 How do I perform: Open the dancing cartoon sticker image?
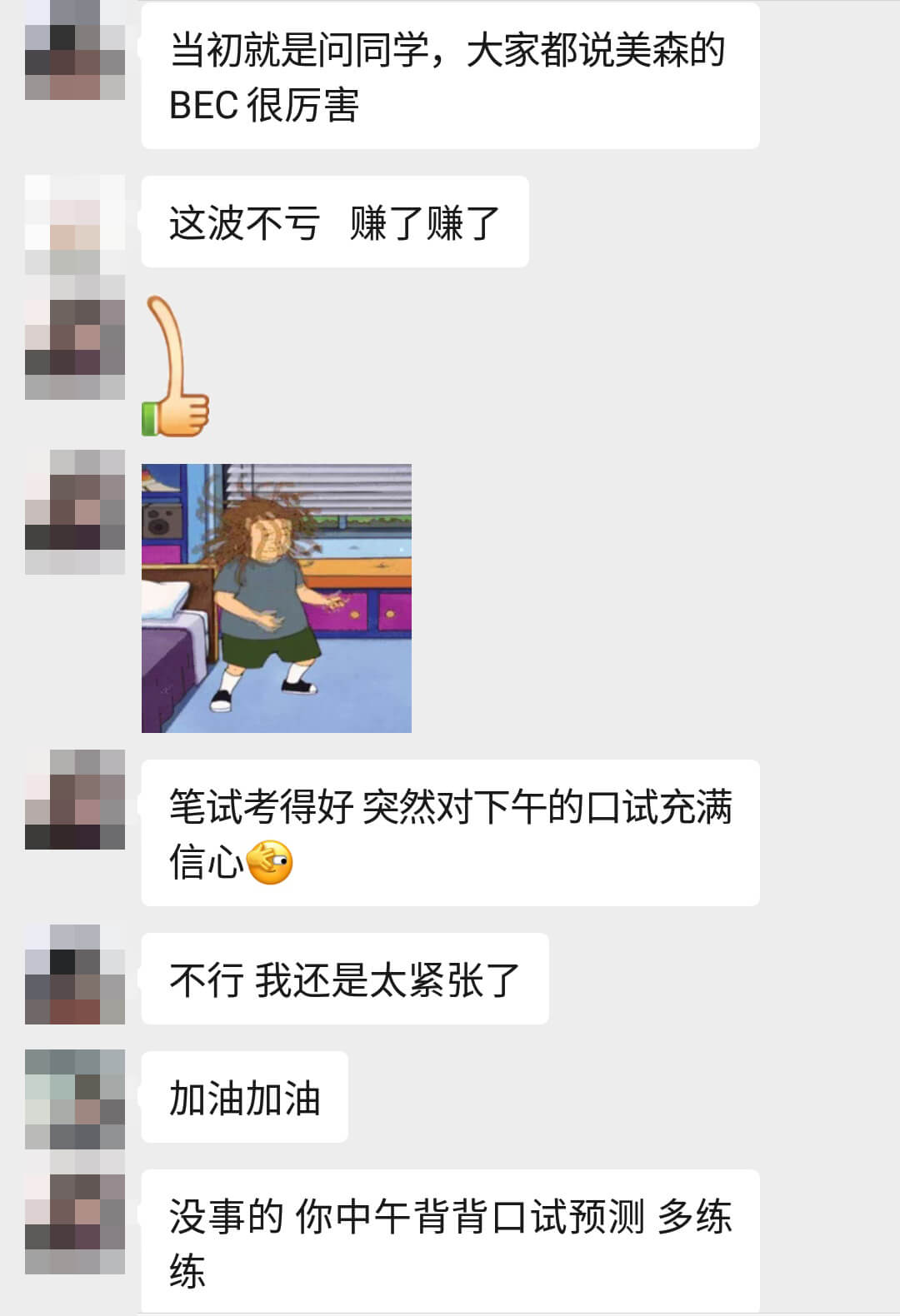click(x=276, y=598)
